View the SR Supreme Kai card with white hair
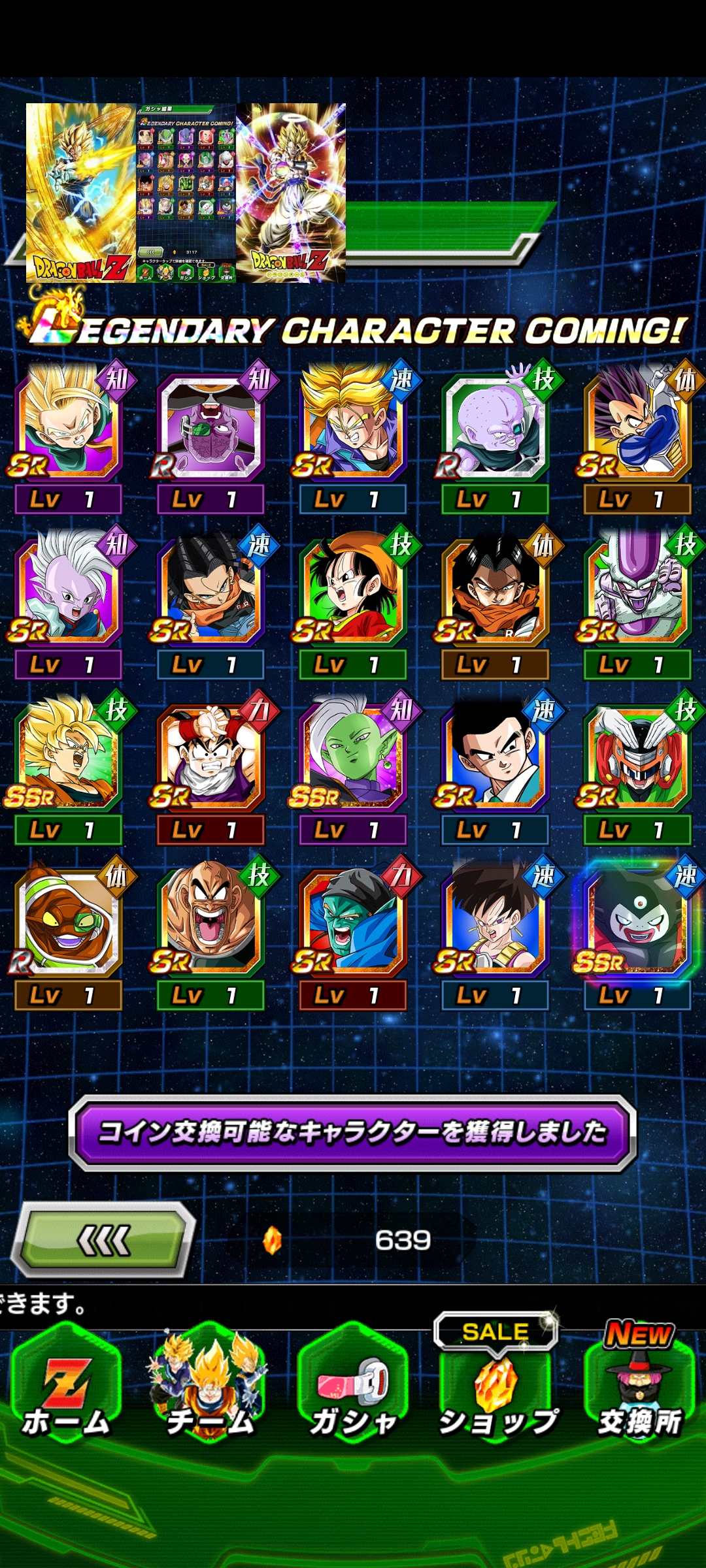The width and height of the screenshot is (706, 1568). point(68,590)
